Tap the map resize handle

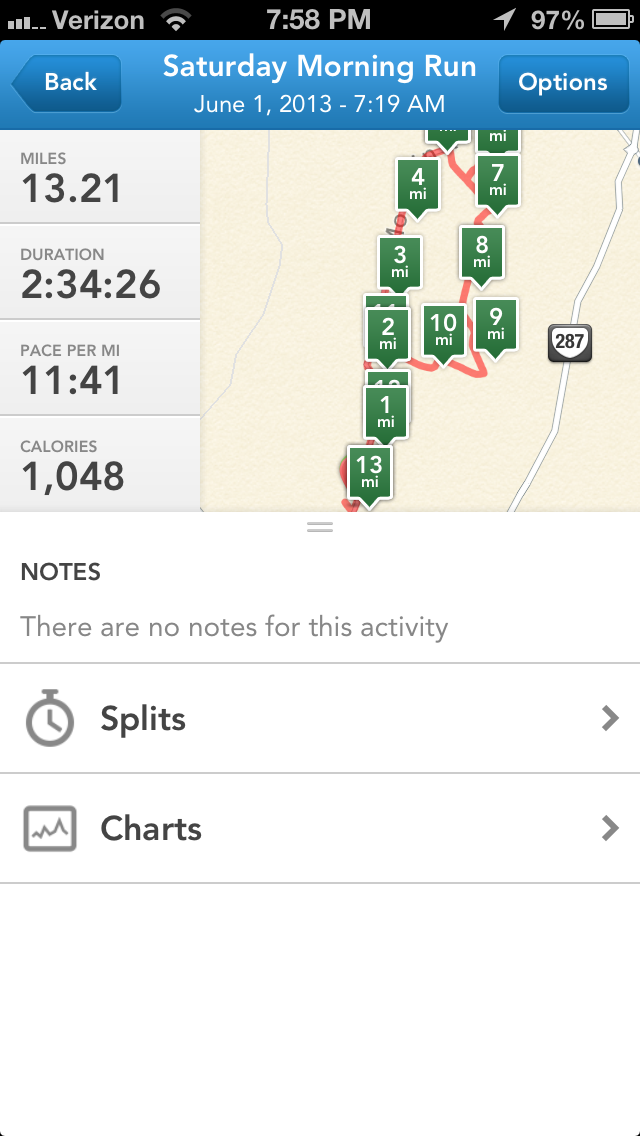[320, 526]
